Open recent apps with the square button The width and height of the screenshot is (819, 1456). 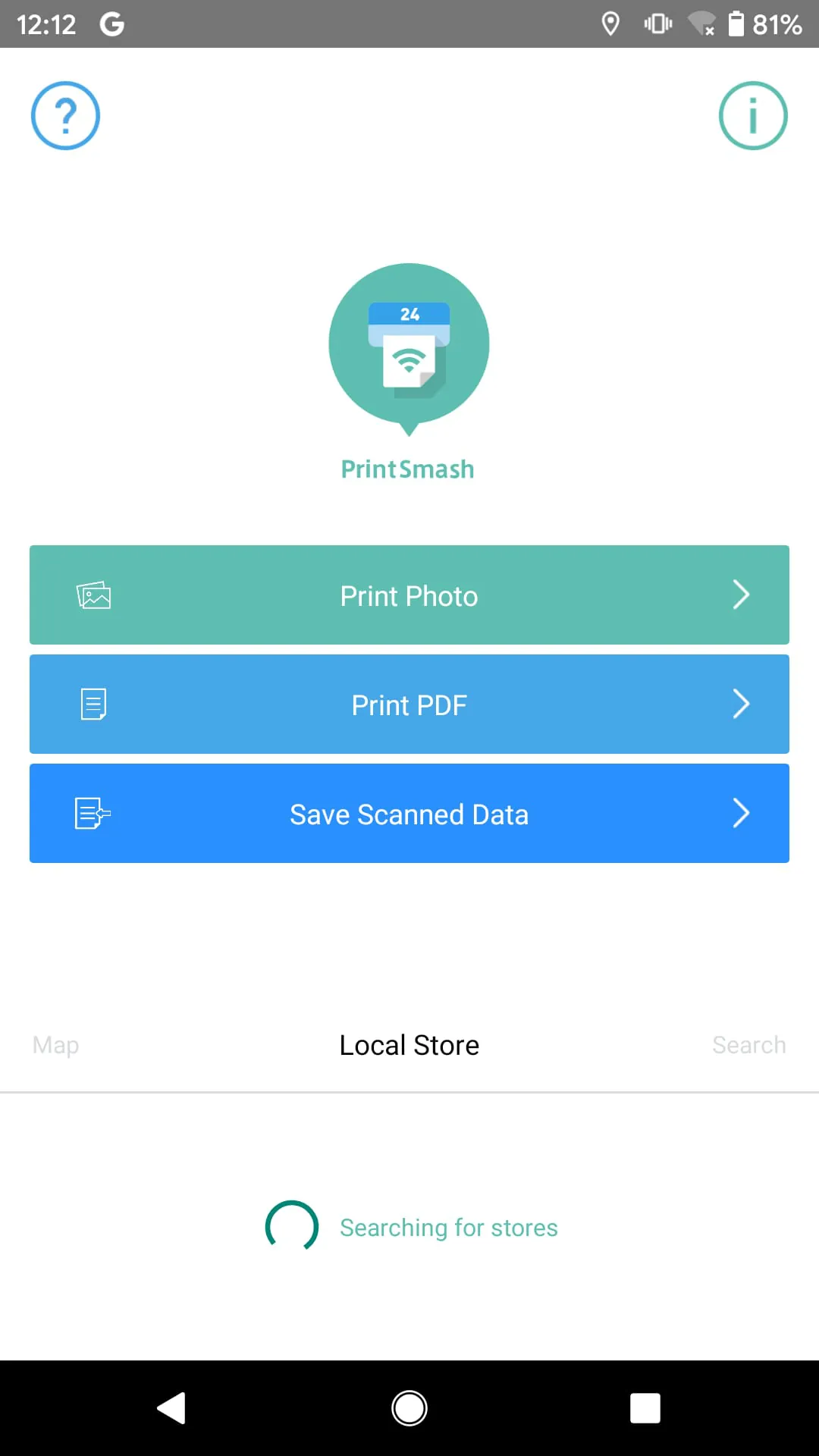(x=647, y=1407)
